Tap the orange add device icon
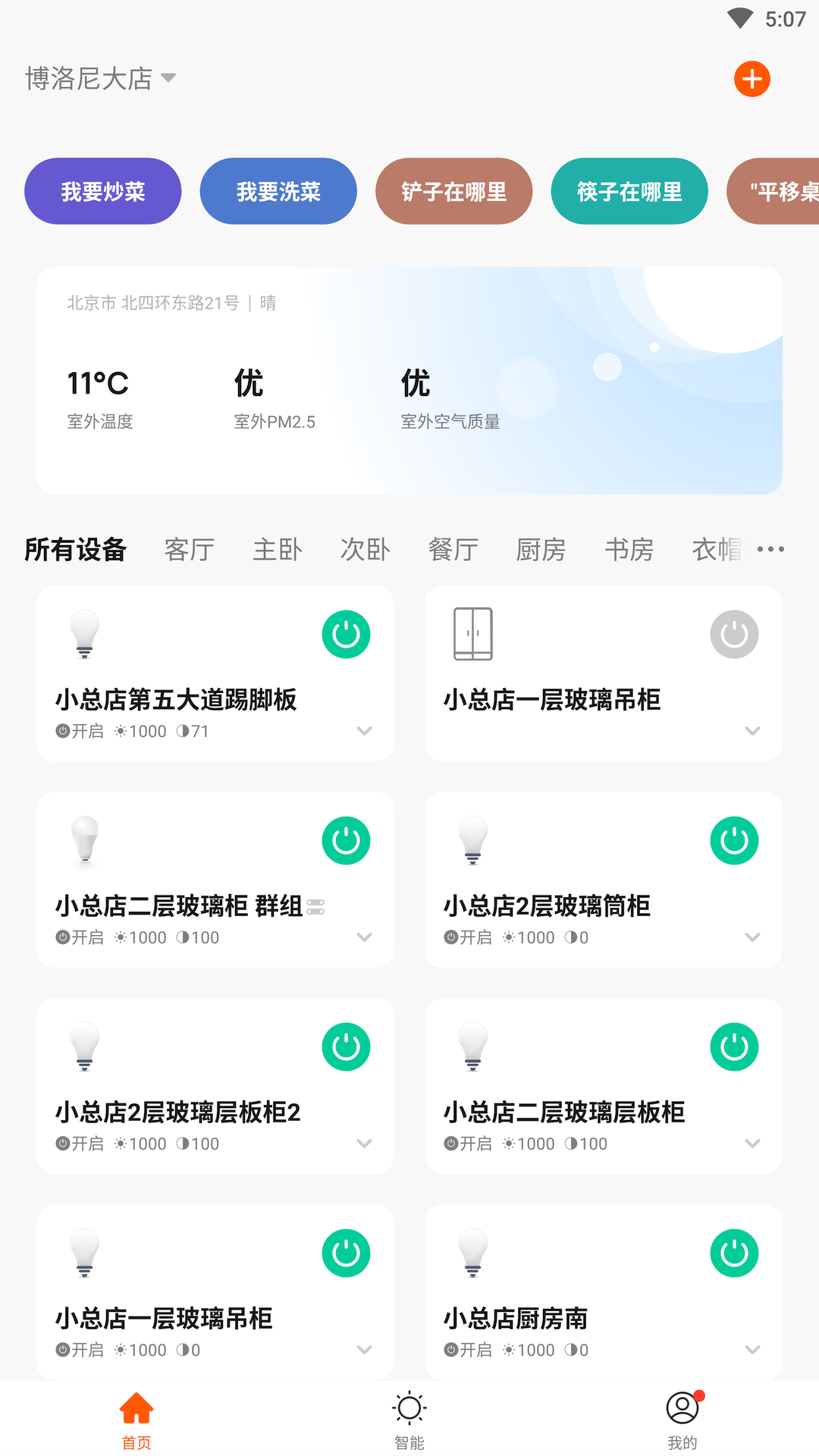 752,79
